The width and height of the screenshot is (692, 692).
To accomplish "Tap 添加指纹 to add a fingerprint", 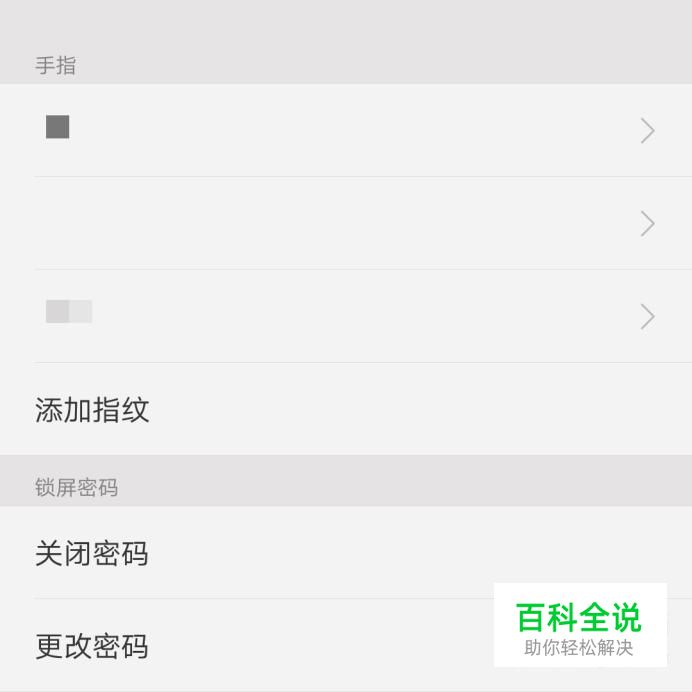I will pyautogui.click(x=92, y=410).
